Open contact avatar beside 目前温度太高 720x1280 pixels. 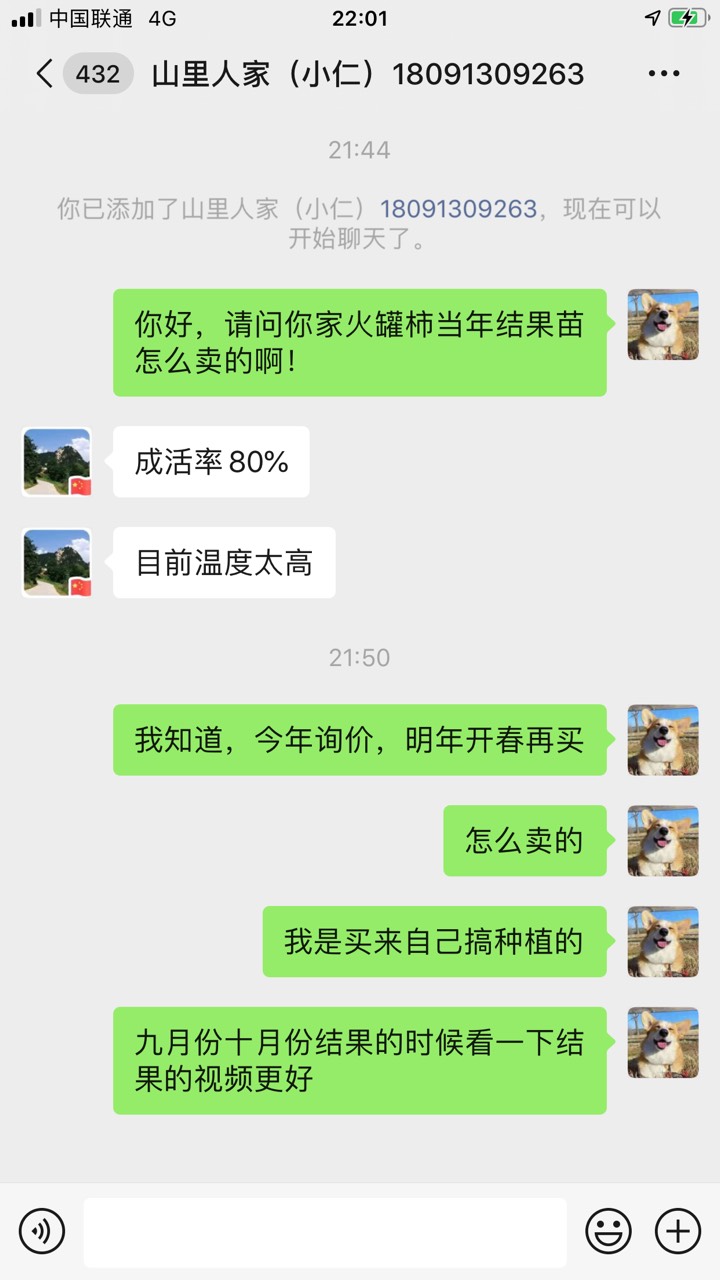[57, 563]
